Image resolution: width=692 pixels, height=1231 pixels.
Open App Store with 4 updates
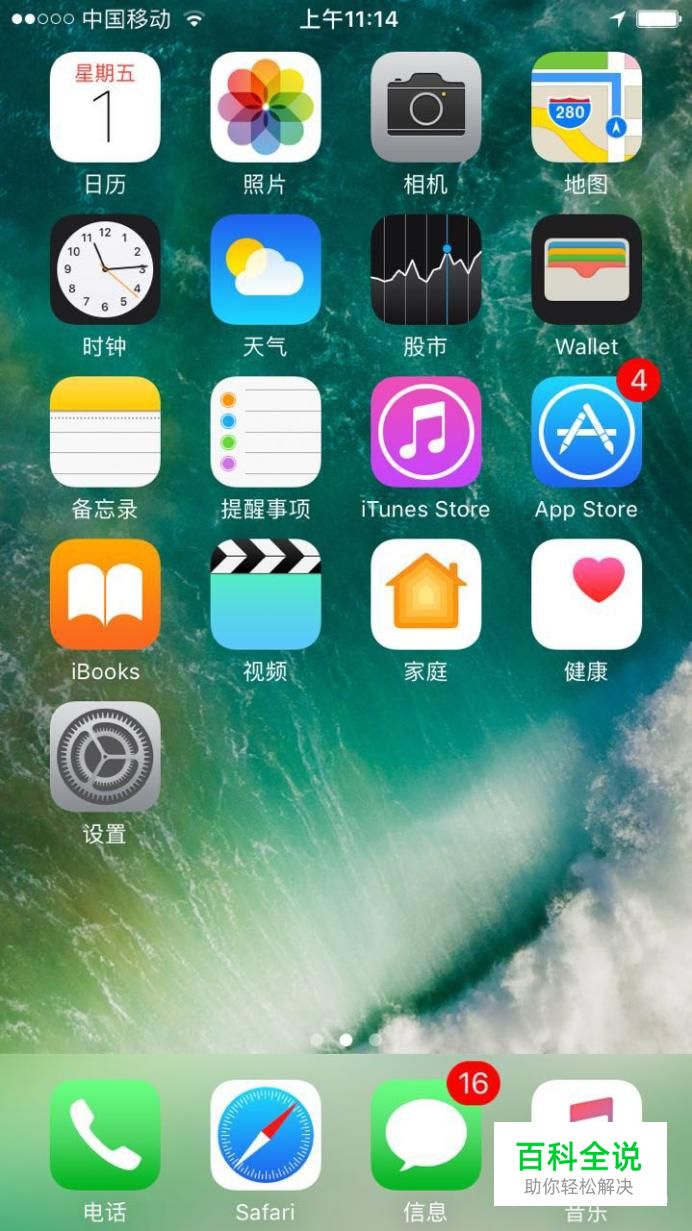[586, 432]
